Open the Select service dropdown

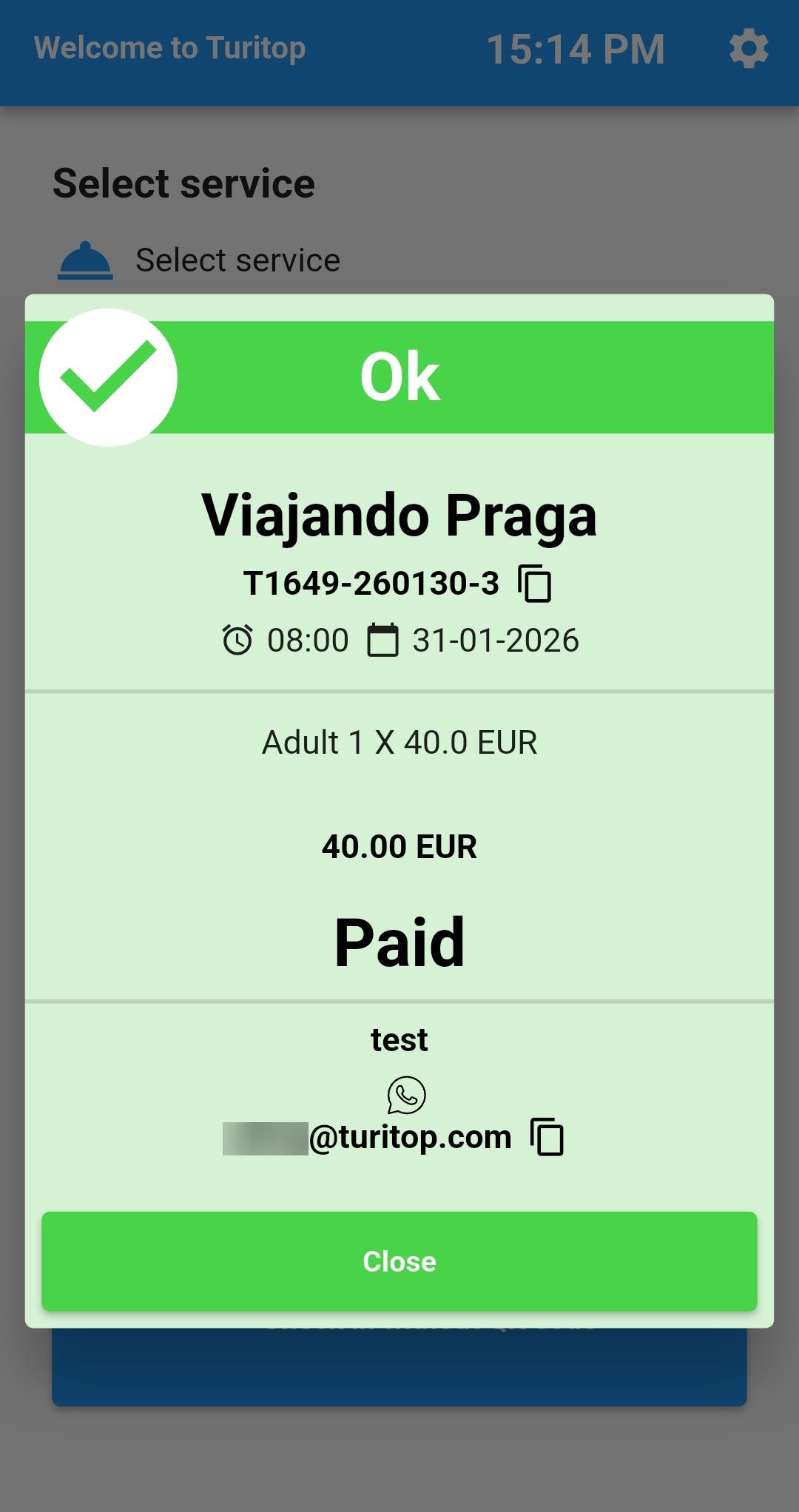click(x=238, y=260)
